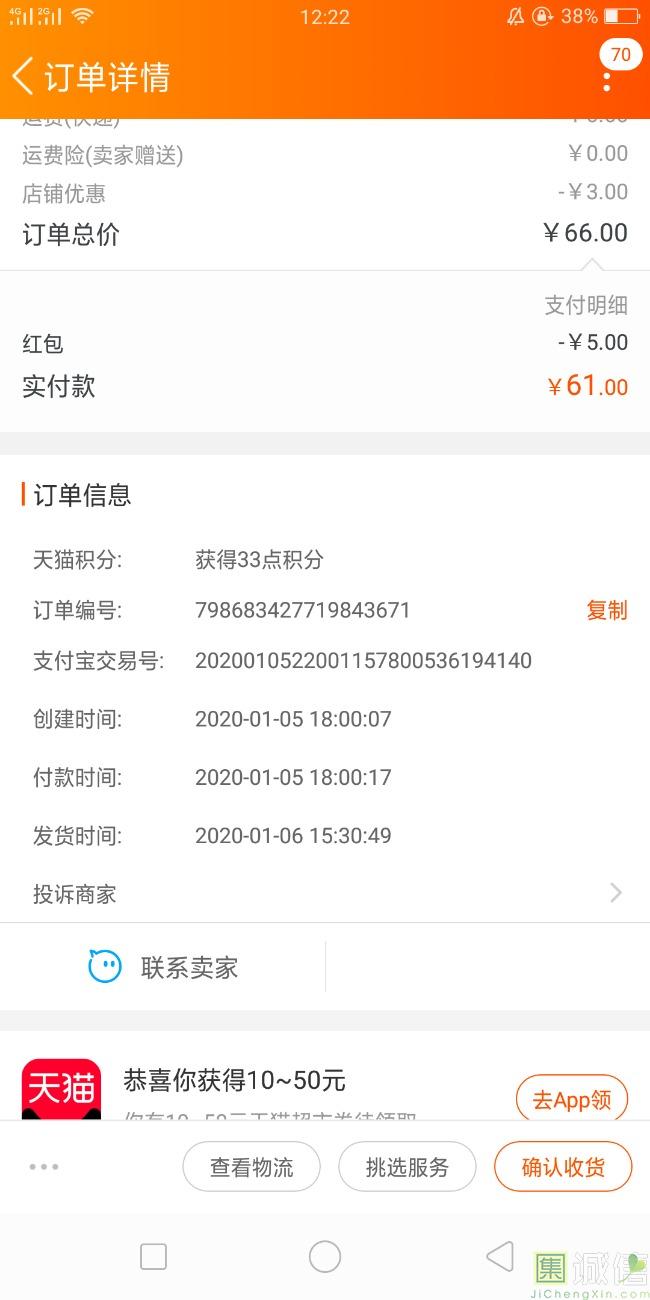Image resolution: width=650 pixels, height=1300 pixels.
Task: Open the 投诉商家 row
Action: click(x=325, y=893)
